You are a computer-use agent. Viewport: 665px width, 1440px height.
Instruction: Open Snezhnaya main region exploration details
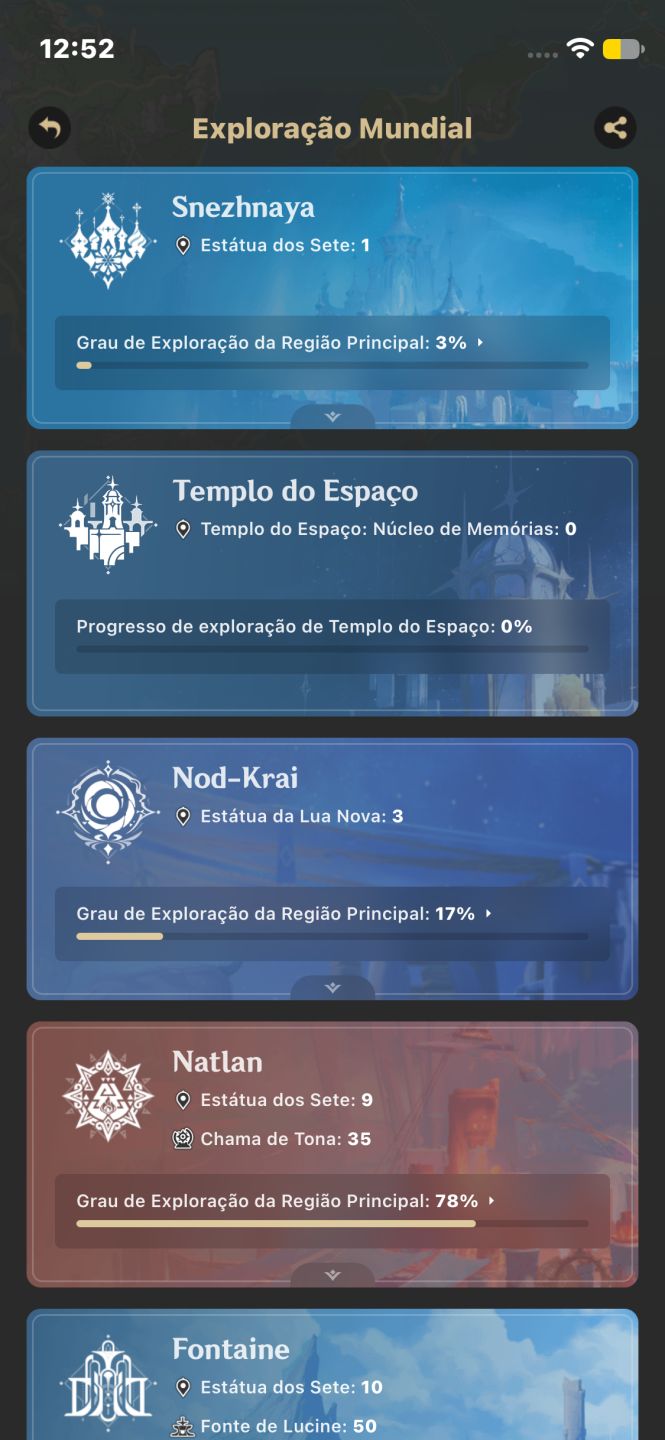pyautogui.click(x=332, y=353)
